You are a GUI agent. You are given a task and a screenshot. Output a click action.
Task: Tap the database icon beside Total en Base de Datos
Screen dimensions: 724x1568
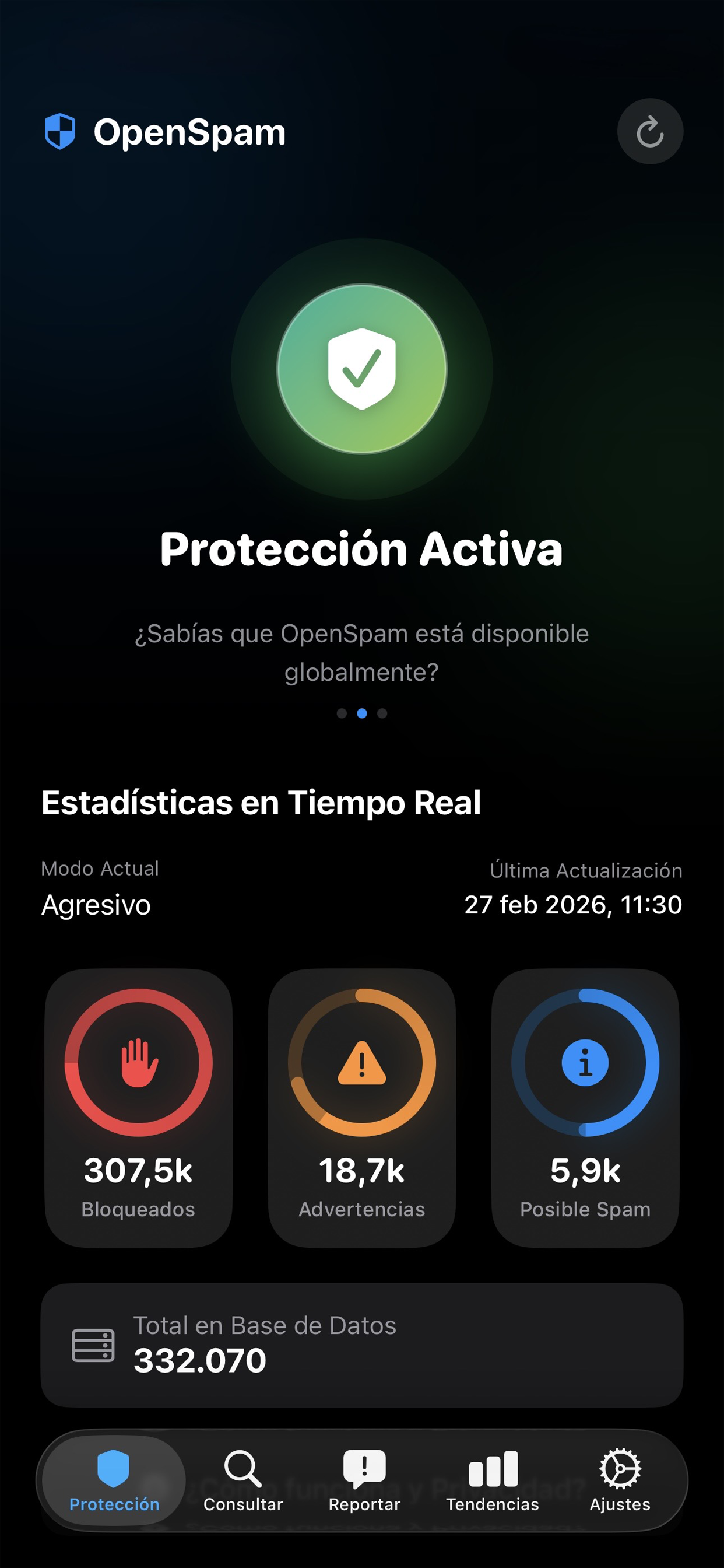(x=94, y=1345)
